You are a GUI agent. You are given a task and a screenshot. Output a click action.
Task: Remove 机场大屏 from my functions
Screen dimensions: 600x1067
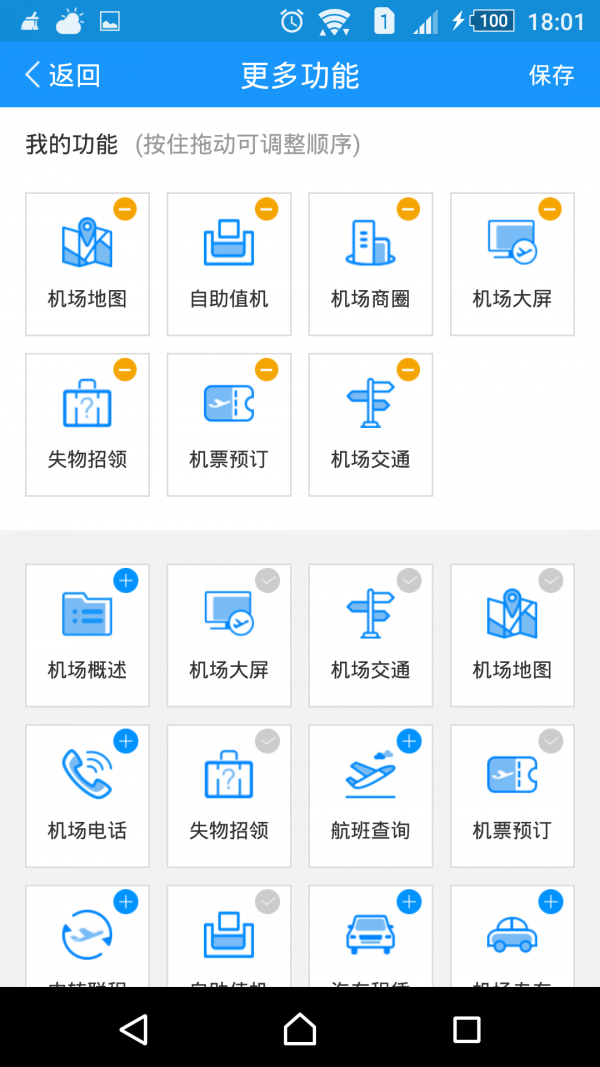[550, 209]
